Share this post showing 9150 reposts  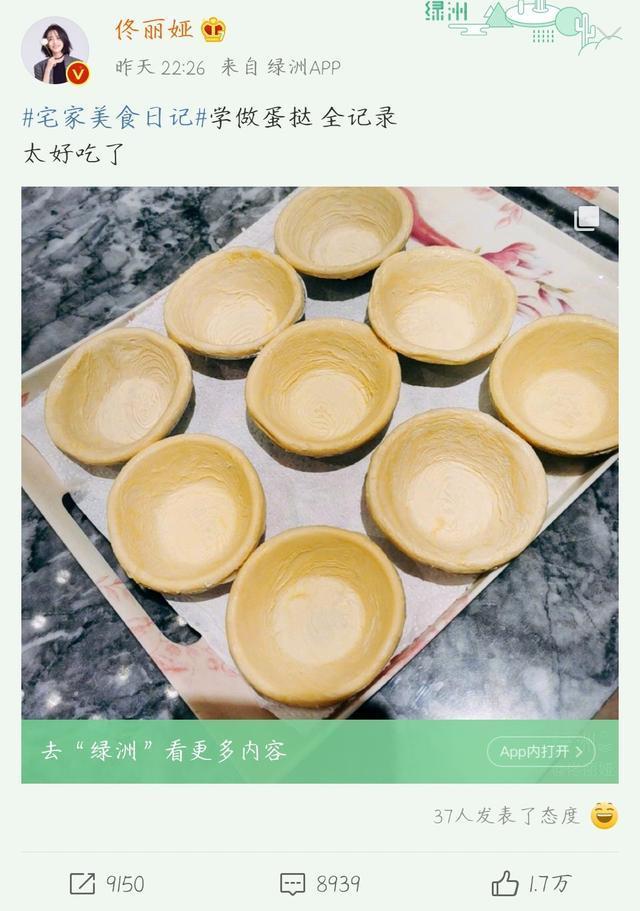[x=107, y=883]
